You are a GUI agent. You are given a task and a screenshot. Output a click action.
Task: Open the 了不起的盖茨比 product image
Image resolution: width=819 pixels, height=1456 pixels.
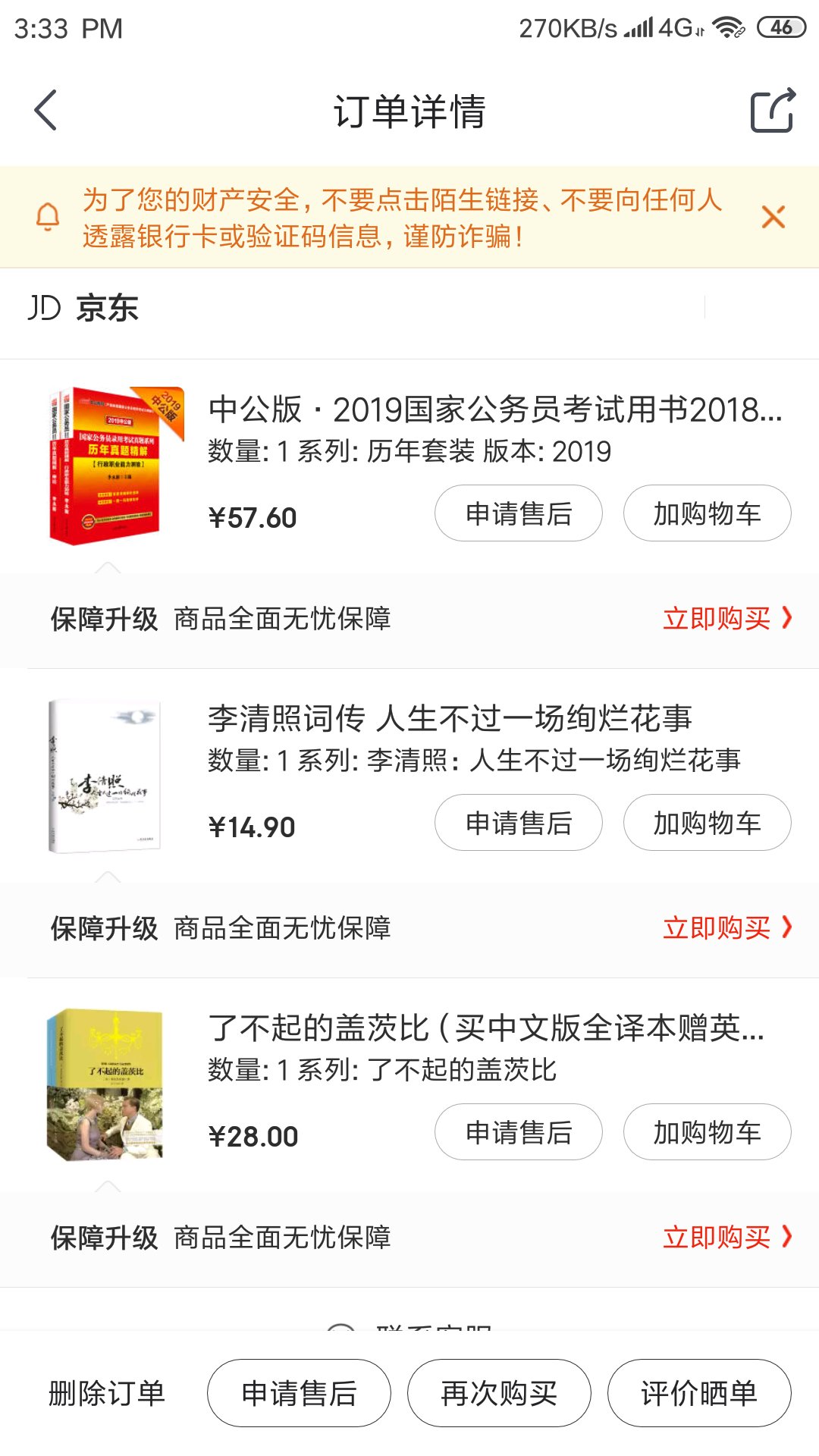(x=105, y=1084)
